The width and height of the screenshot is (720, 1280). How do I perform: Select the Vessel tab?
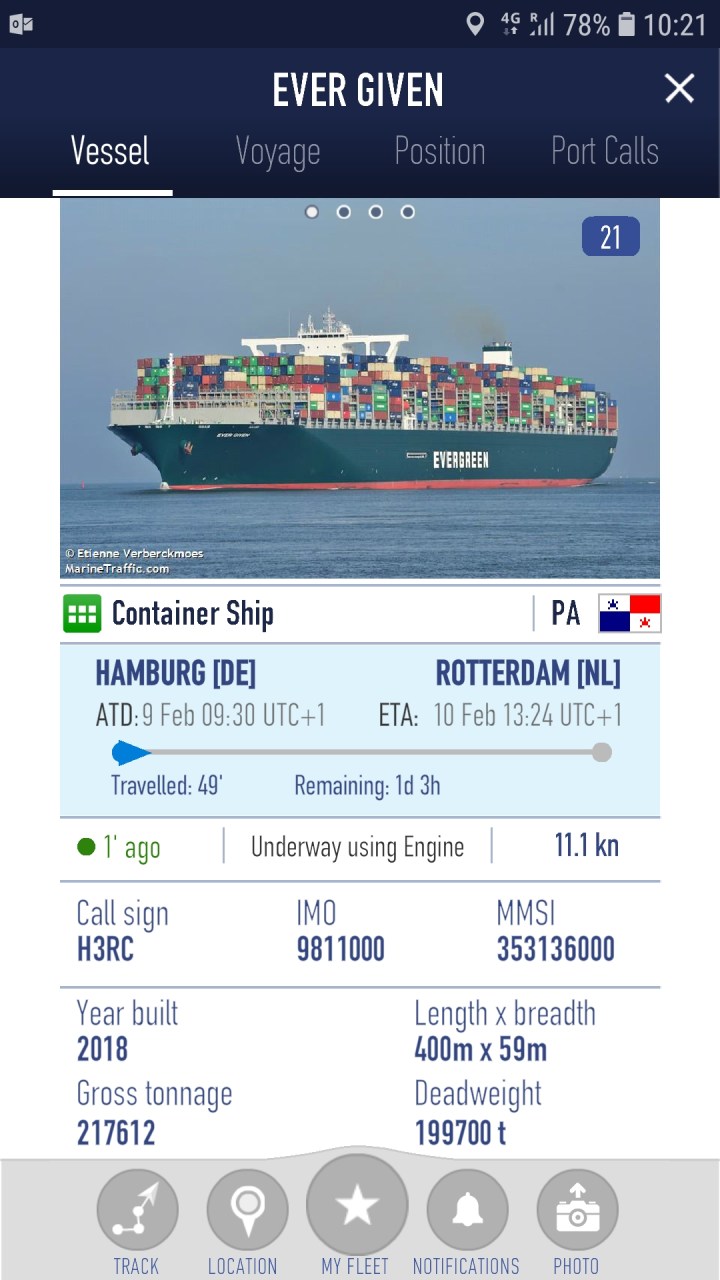(111, 152)
